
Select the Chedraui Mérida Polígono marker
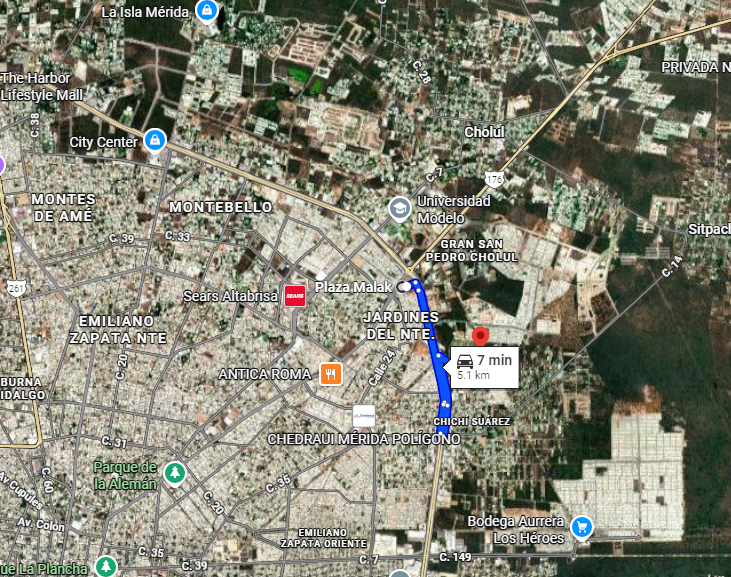pos(364,416)
